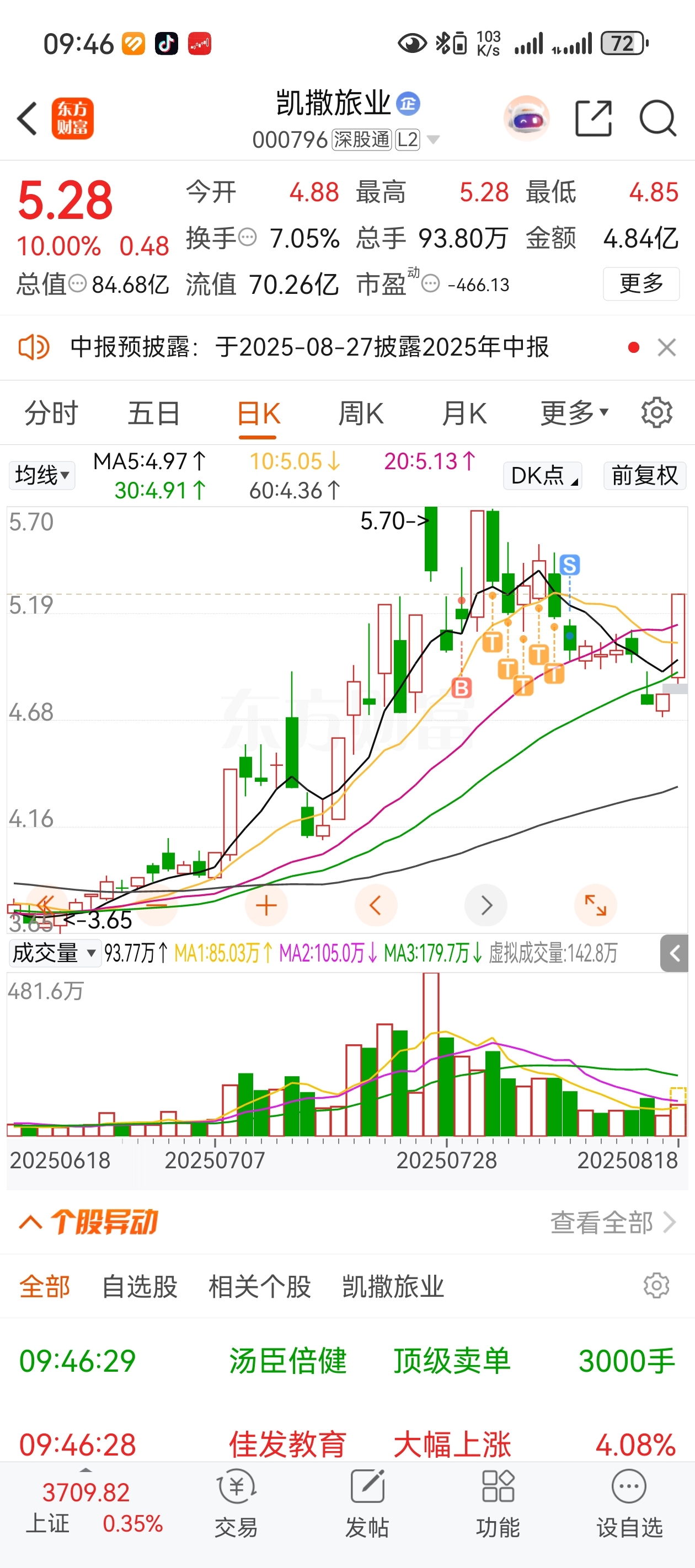Tap 设自选 to add to watchlist
The width and height of the screenshot is (695, 1568).
pos(629,1502)
